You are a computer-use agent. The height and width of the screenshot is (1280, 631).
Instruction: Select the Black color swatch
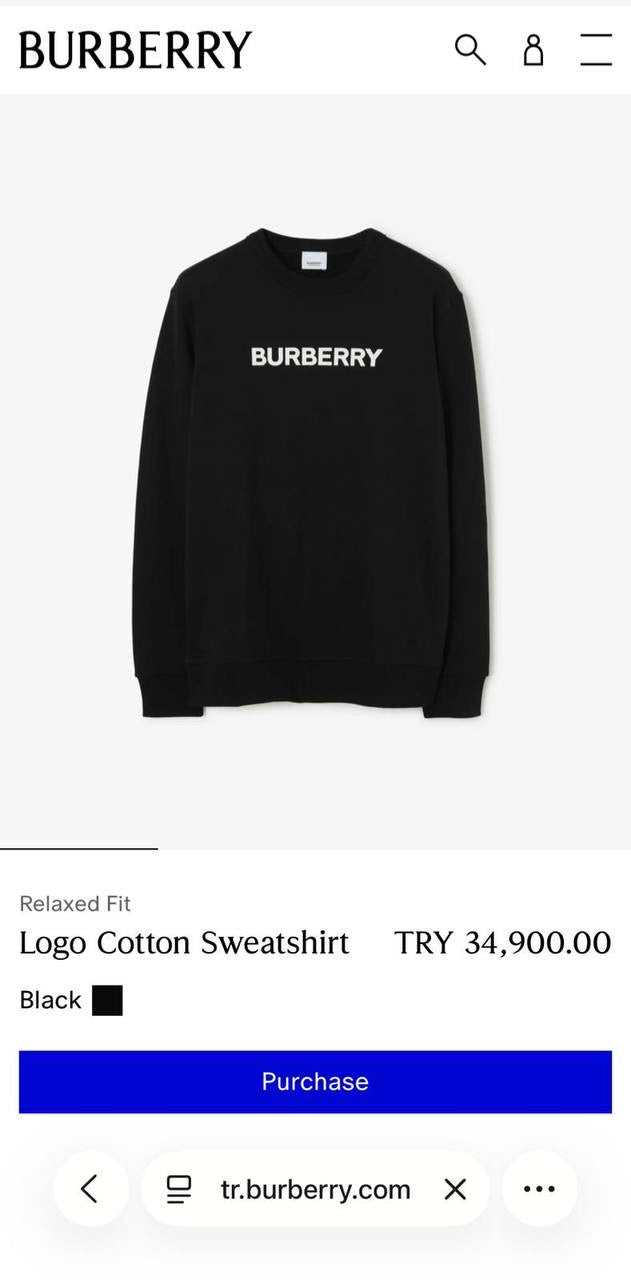click(x=107, y=1000)
